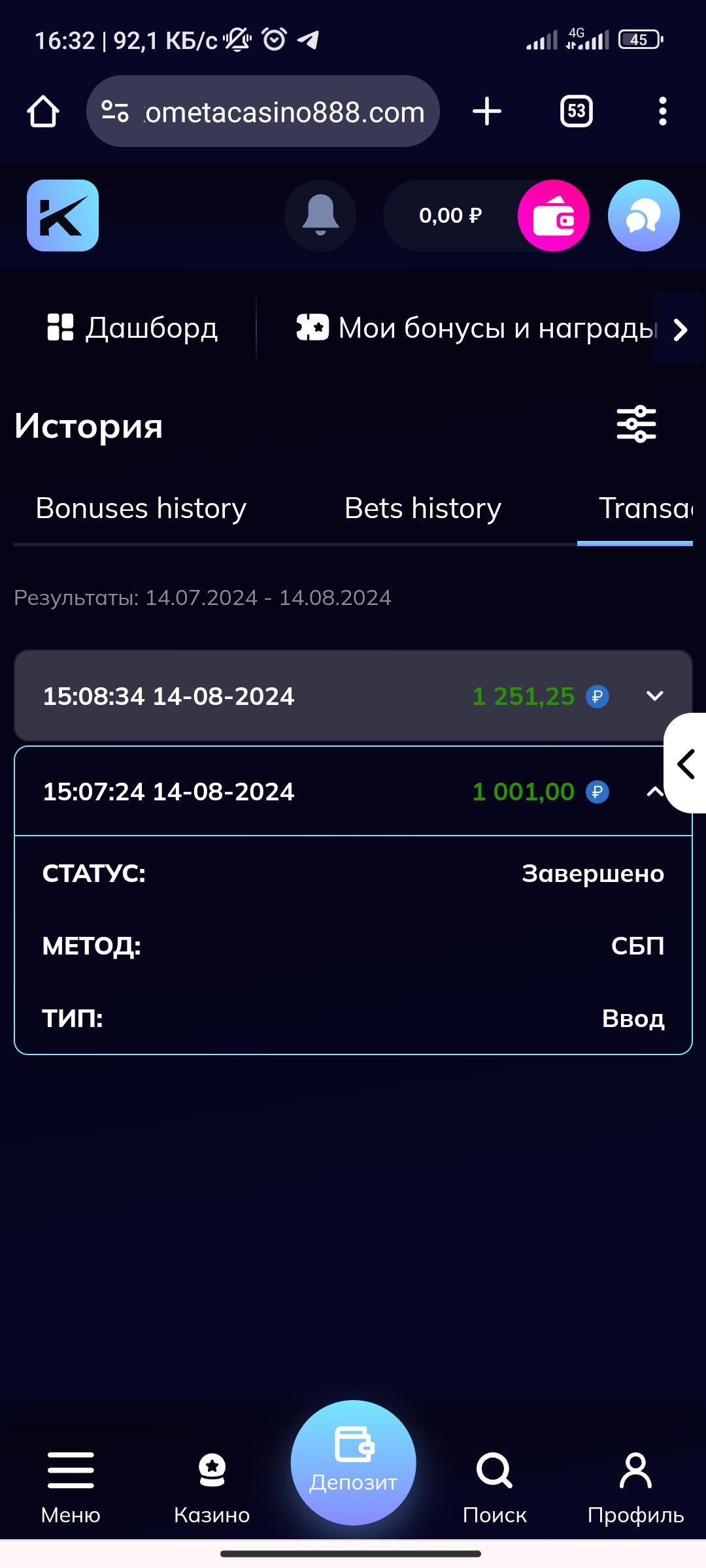Switch to Bonuses history tab
The image size is (706, 1568).
[x=141, y=508]
